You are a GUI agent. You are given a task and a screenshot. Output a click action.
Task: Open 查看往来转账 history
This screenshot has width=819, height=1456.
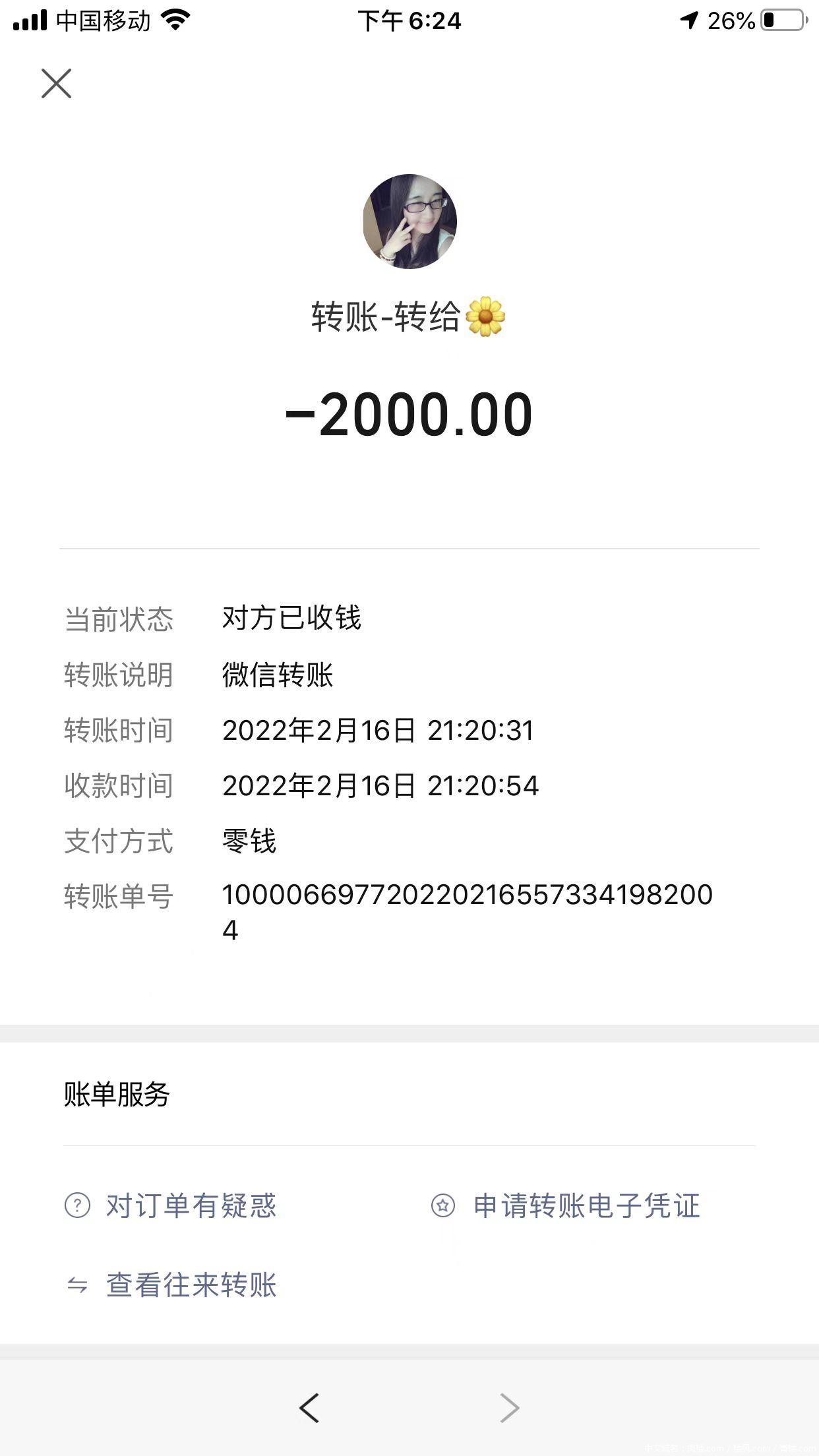191,1285
